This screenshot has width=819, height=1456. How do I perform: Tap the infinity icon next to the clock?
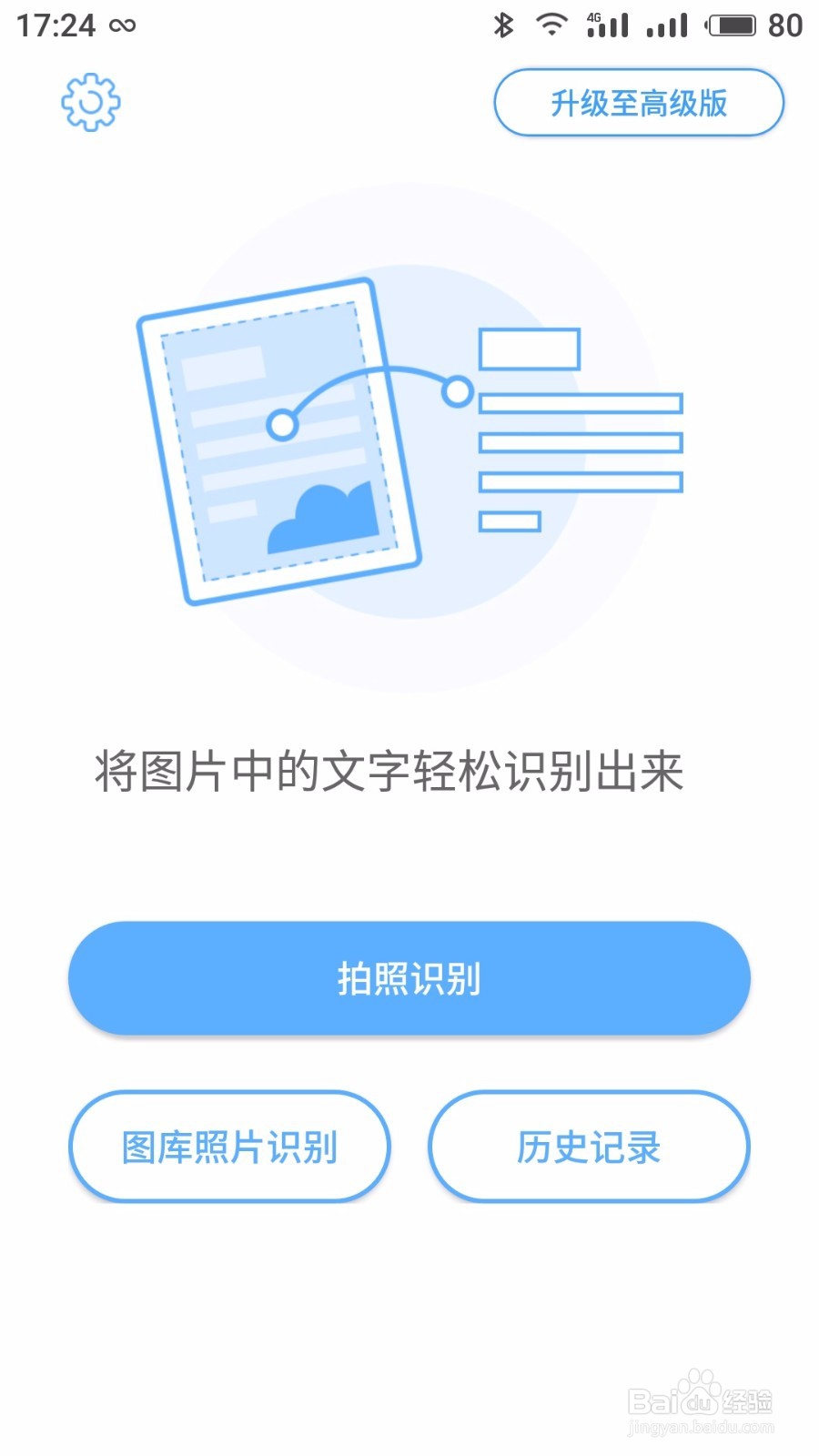click(x=121, y=25)
